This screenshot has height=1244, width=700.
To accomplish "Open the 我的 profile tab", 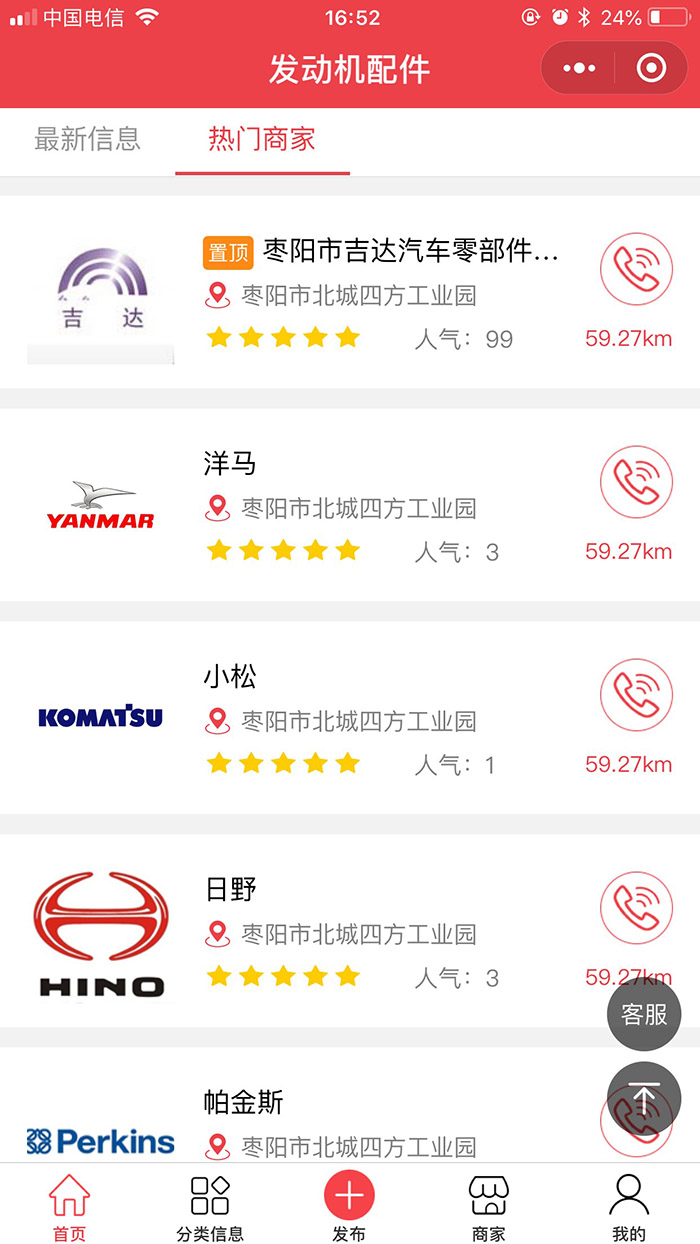I will [x=629, y=1206].
